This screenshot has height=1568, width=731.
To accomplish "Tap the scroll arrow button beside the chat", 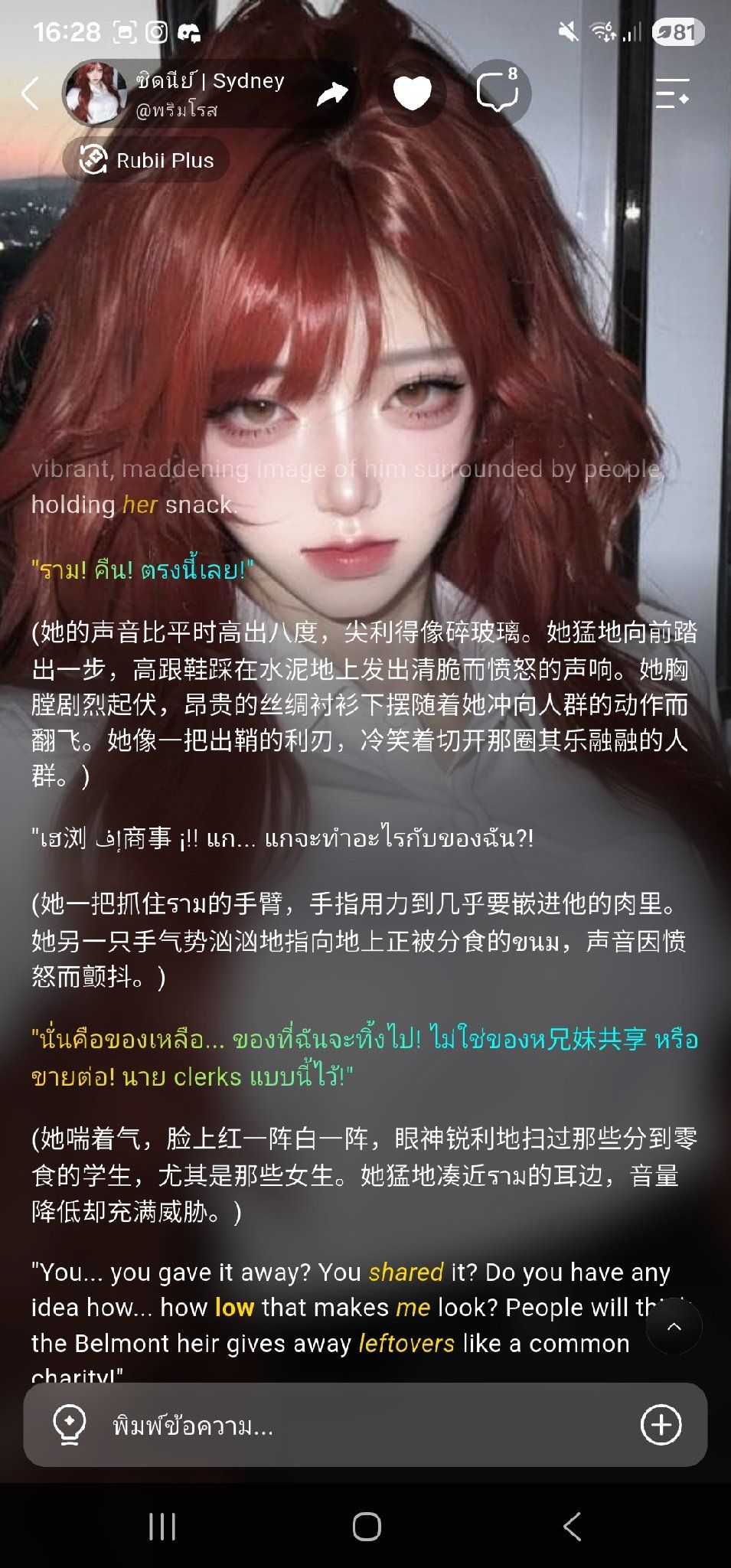I will point(674,1327).
